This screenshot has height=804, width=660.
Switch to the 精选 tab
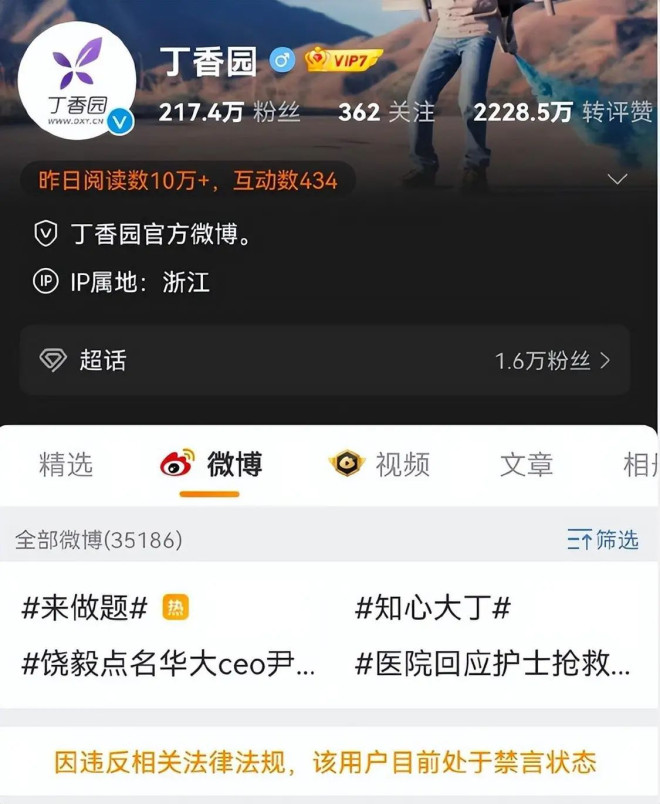tap(66, 464)
